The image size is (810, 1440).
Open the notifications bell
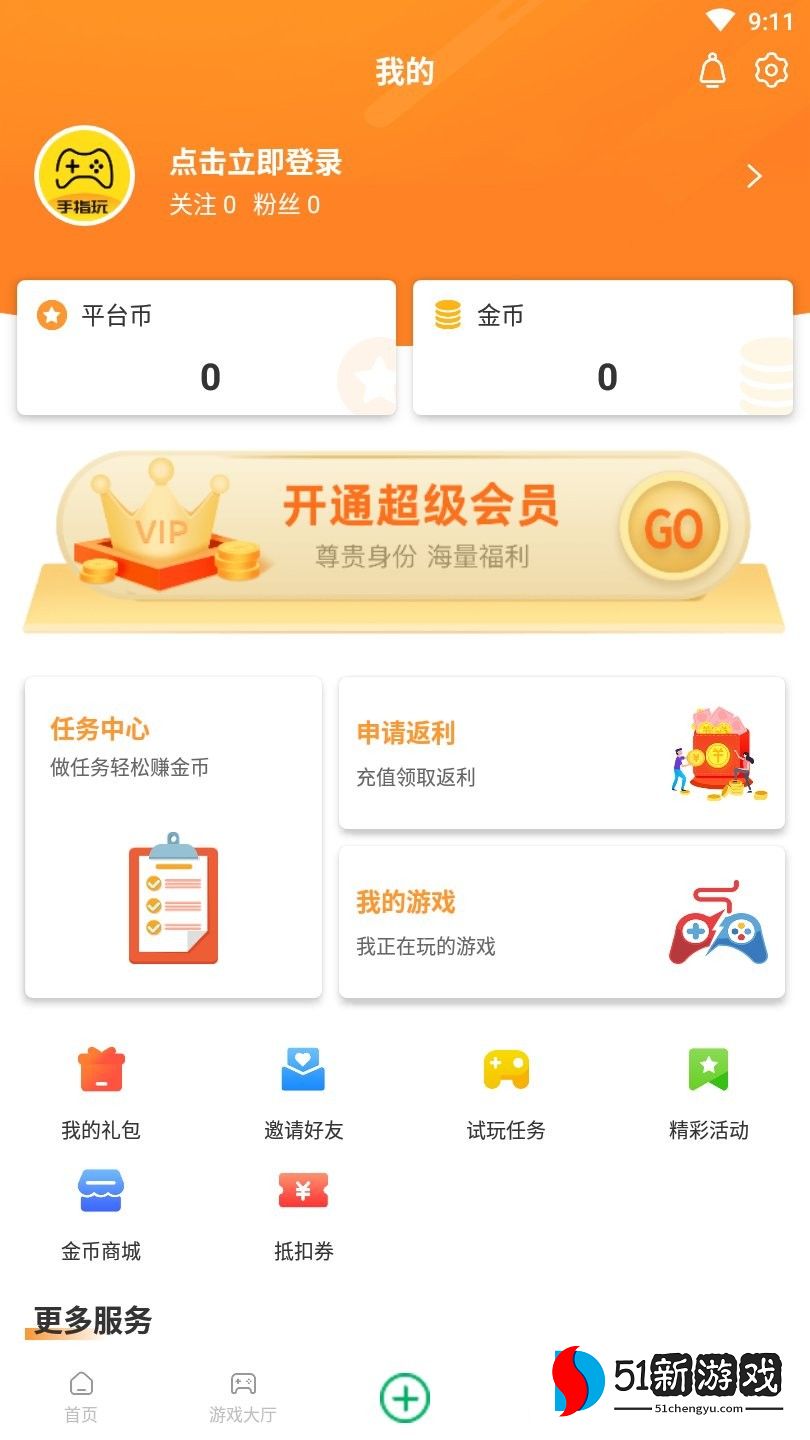tap(712, 71)
